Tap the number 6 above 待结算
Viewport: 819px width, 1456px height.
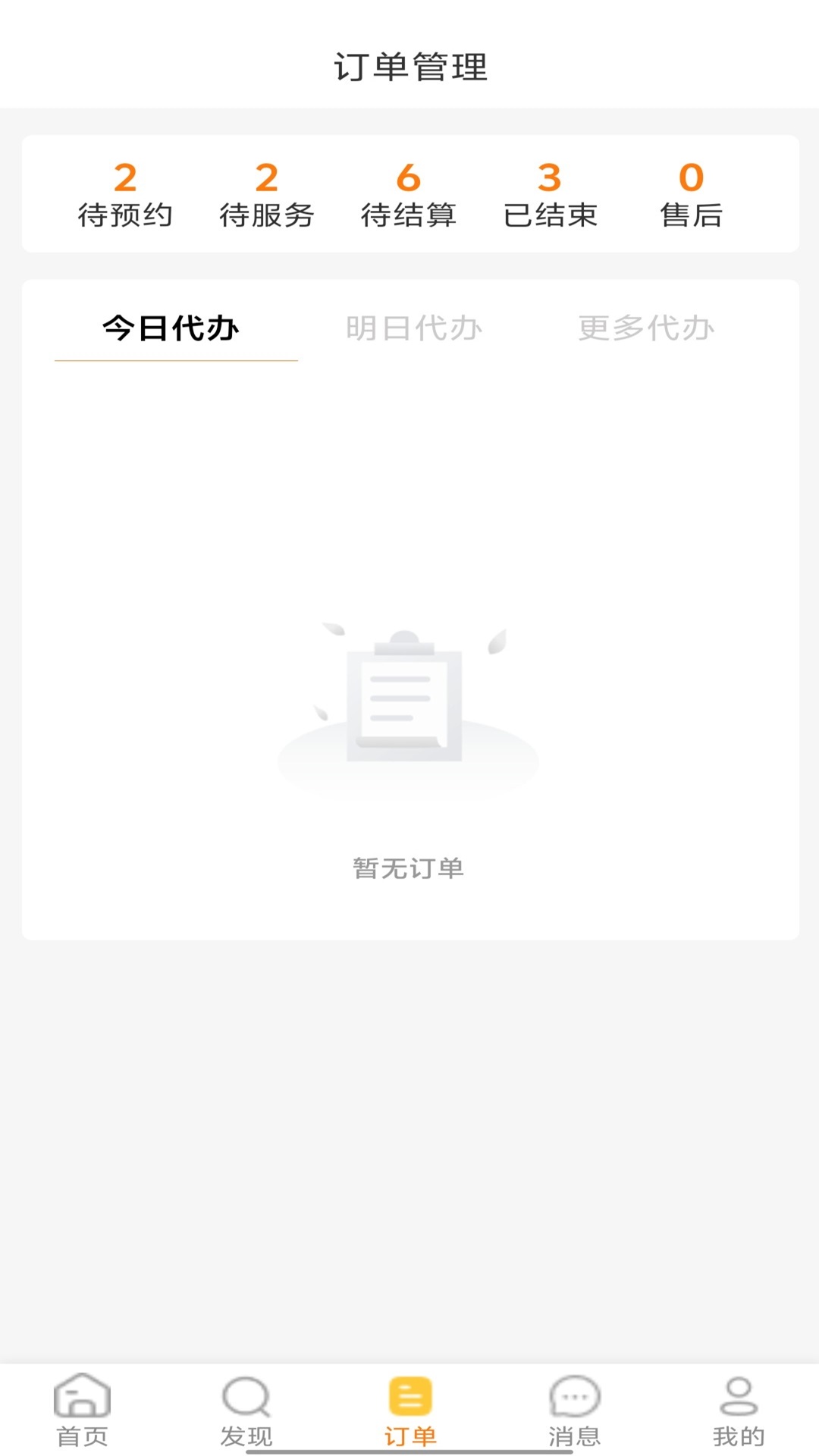tap(408, 178)
